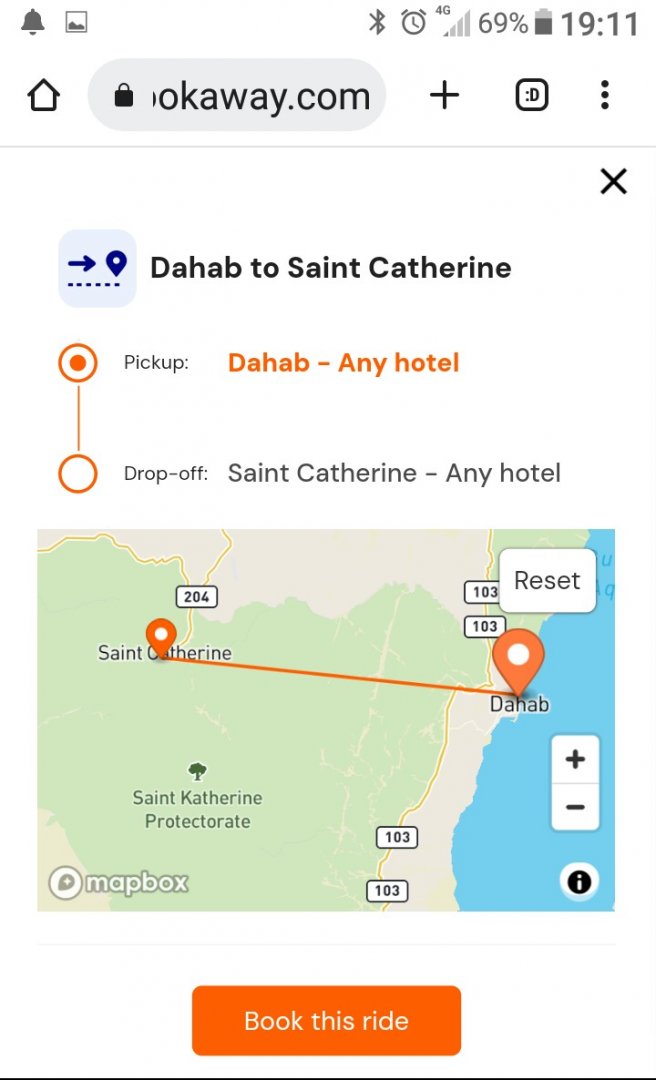This screenshot has height=1080, width=656.
Task: Open the browser overflow menu
Action: 604,96
